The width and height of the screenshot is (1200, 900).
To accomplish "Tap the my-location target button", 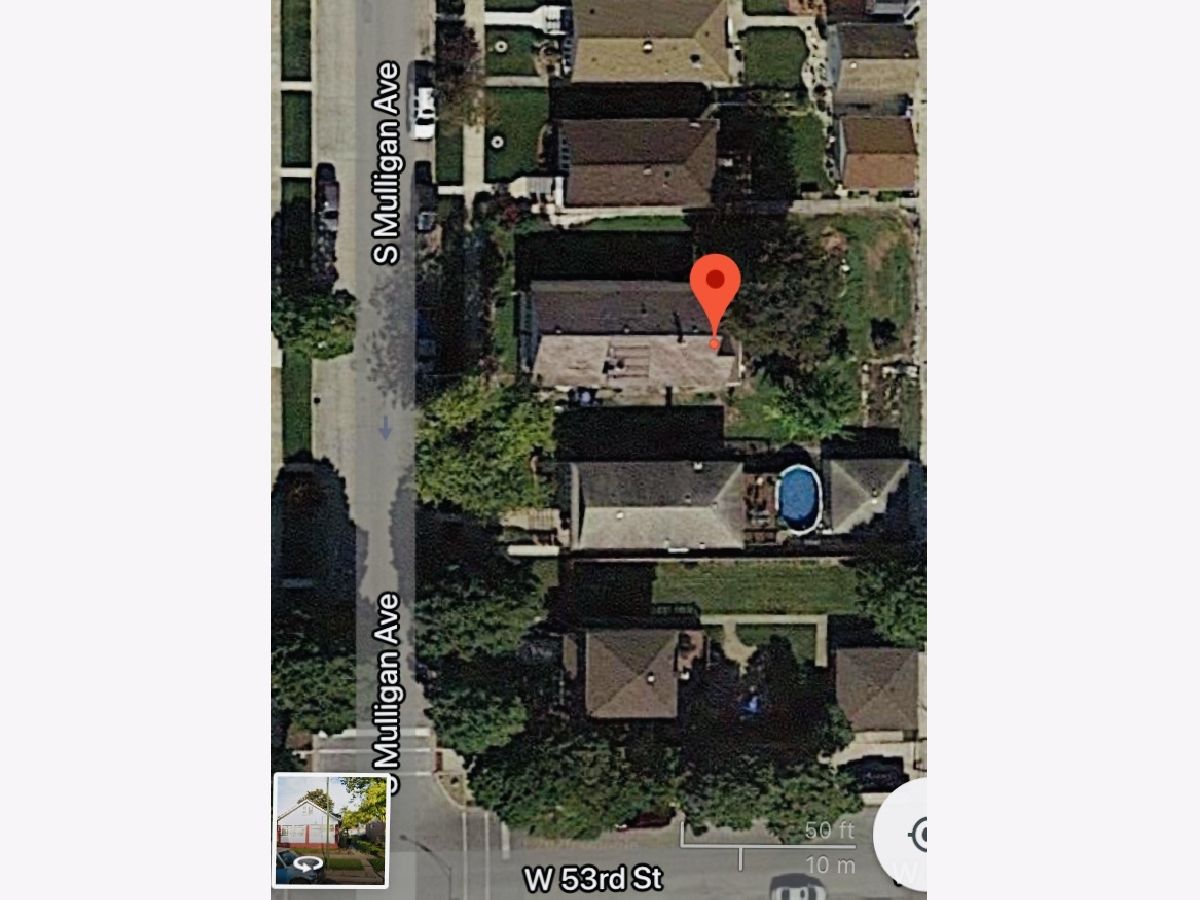I will (x=910, y=834).
